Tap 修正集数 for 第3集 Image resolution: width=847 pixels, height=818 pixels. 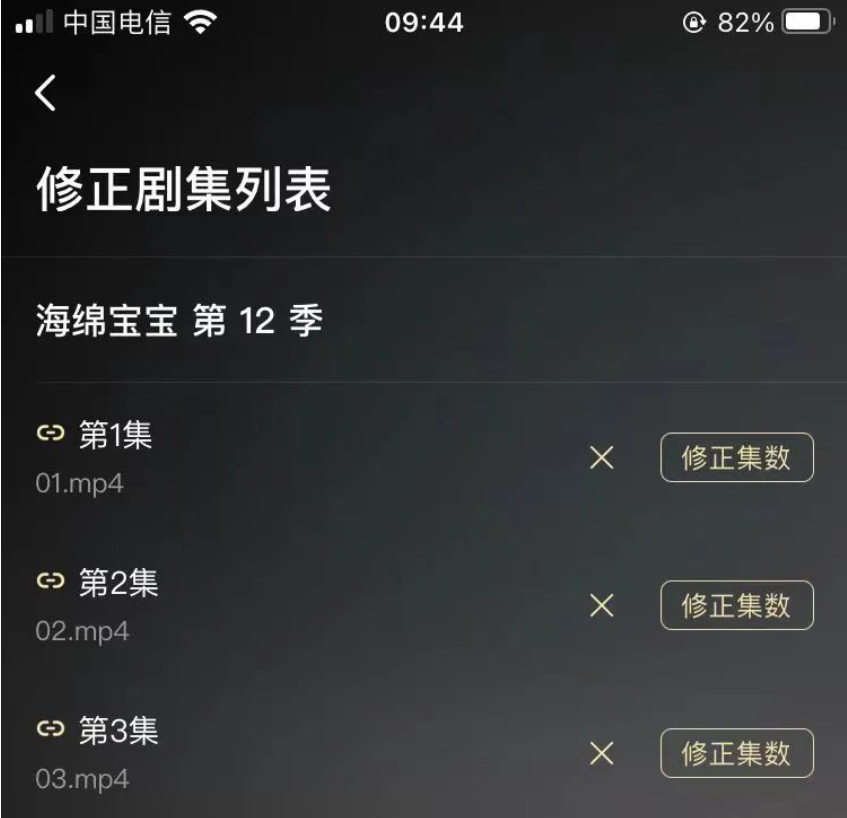[736, 753]
